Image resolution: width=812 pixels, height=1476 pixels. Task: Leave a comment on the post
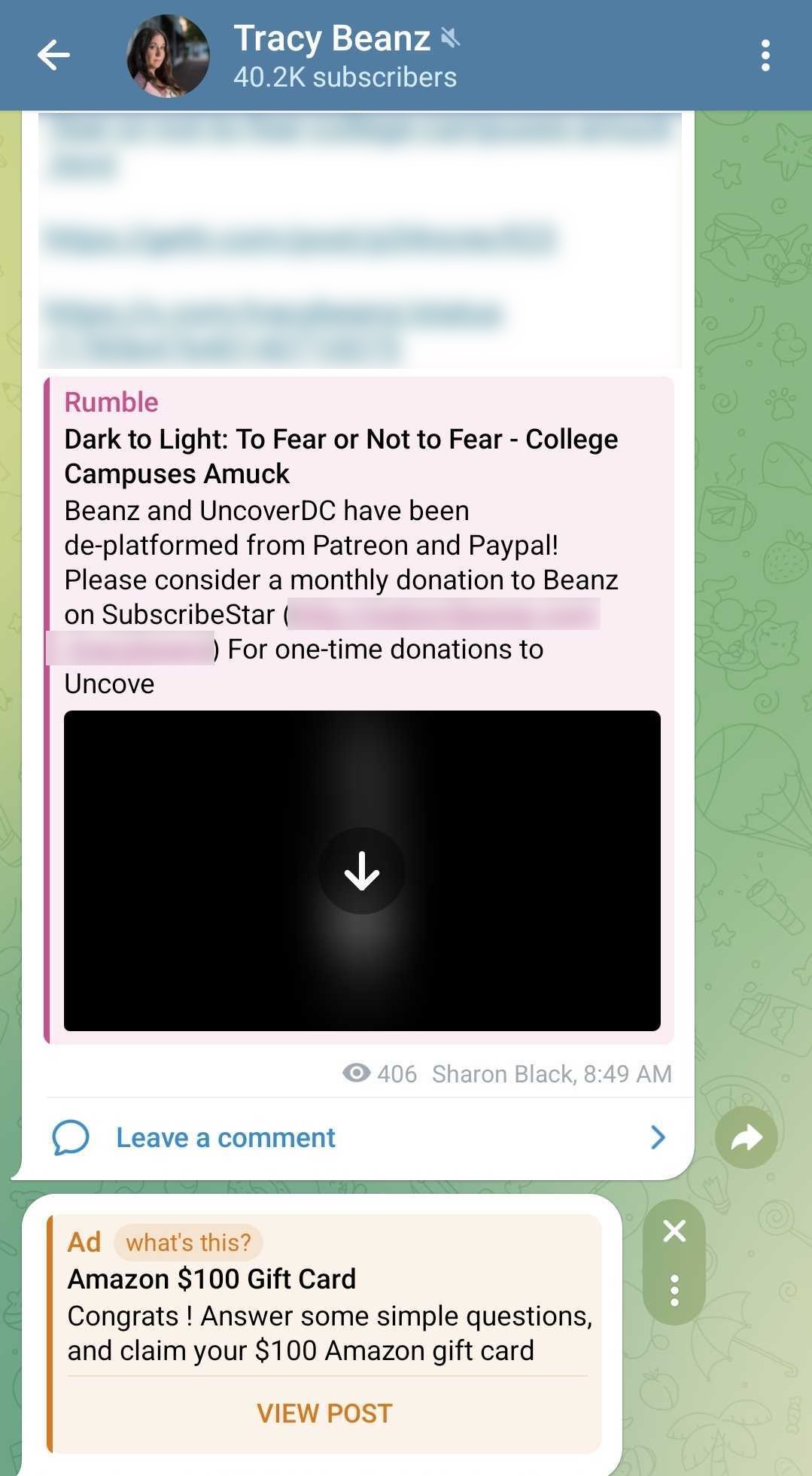[226, 1137]
